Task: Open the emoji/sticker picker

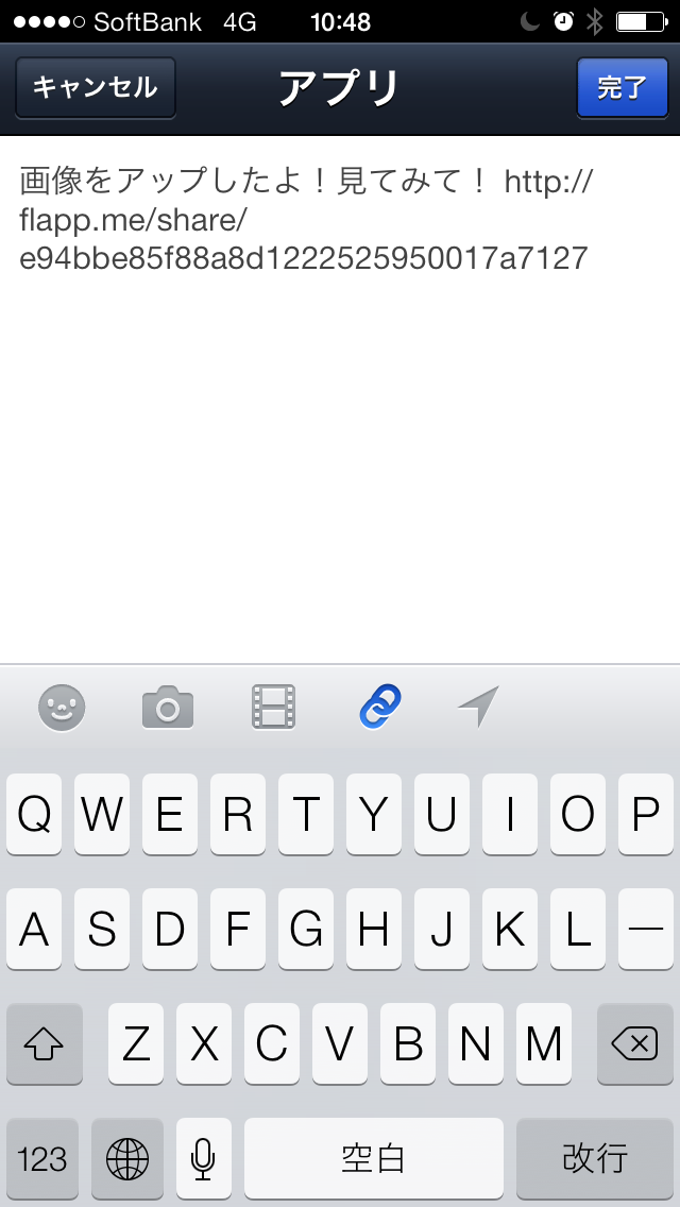Action: (62, 708)
